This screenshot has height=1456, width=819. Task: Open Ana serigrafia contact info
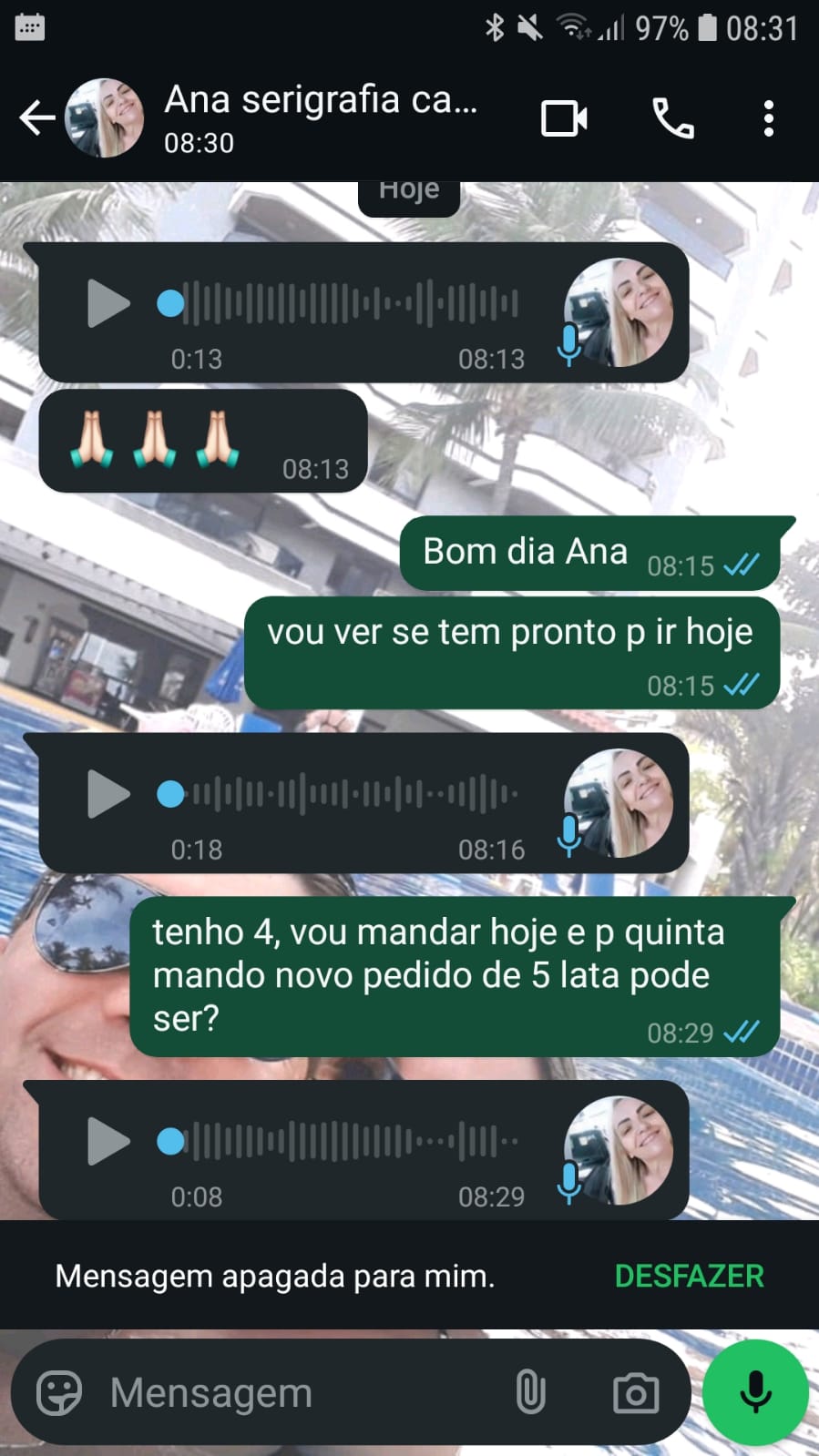point(319,117)
